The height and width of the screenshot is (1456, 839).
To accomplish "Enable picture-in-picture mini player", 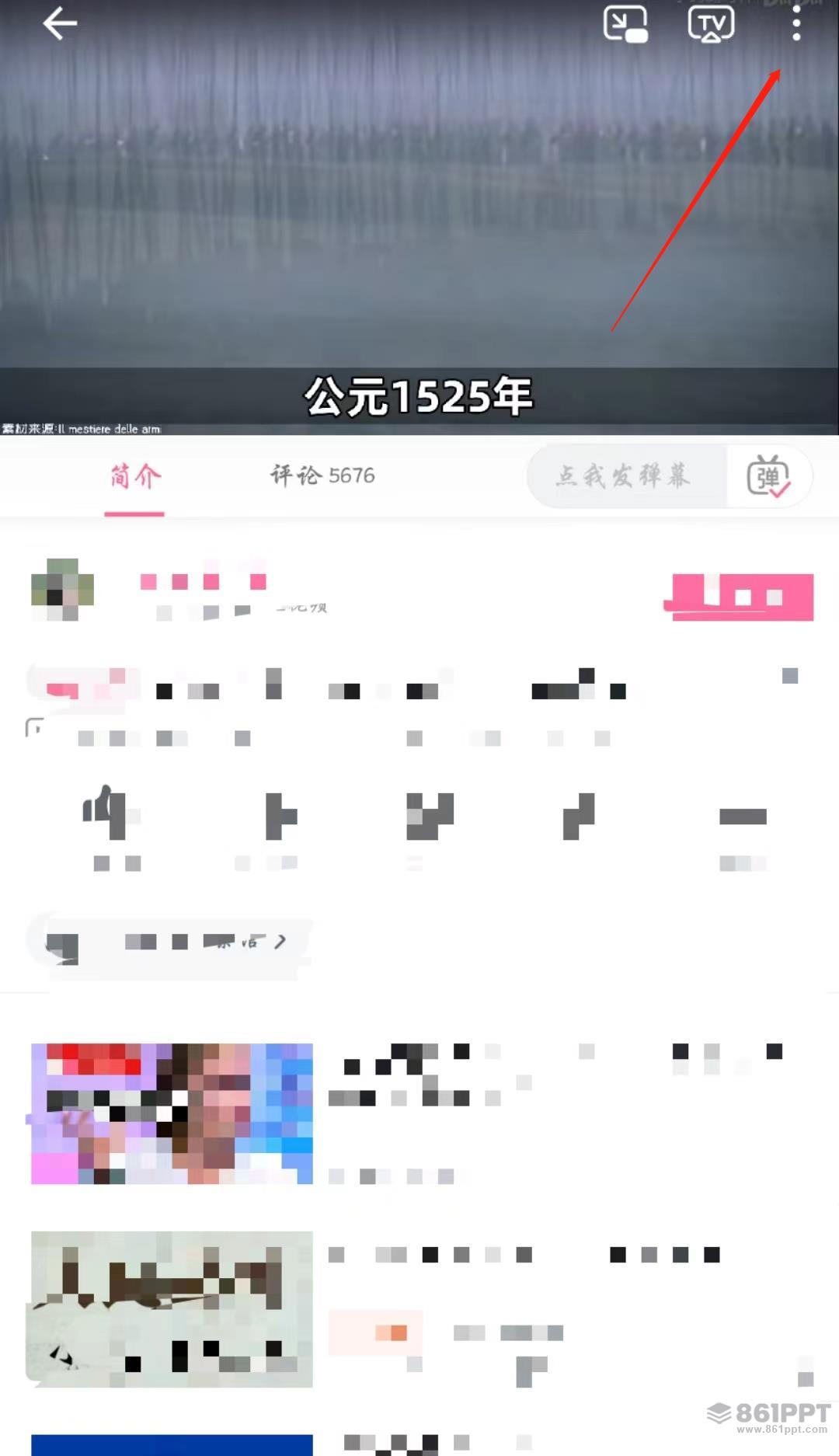I will click(625, 24).
